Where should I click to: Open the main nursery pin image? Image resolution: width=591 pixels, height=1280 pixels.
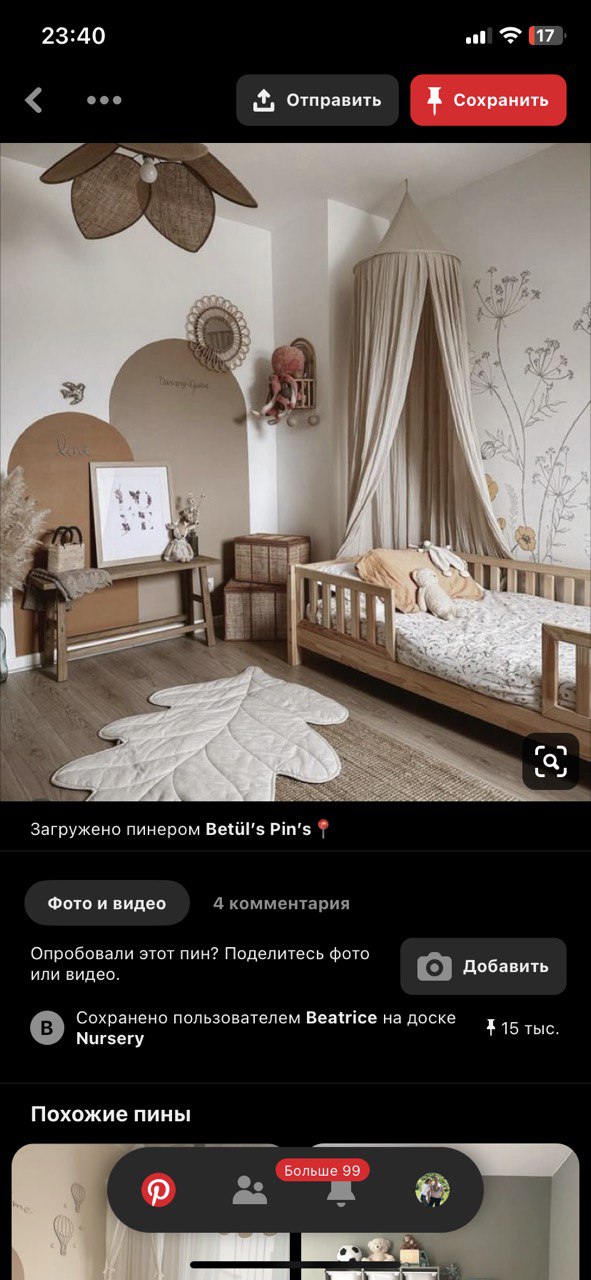[x=295, y=472]
